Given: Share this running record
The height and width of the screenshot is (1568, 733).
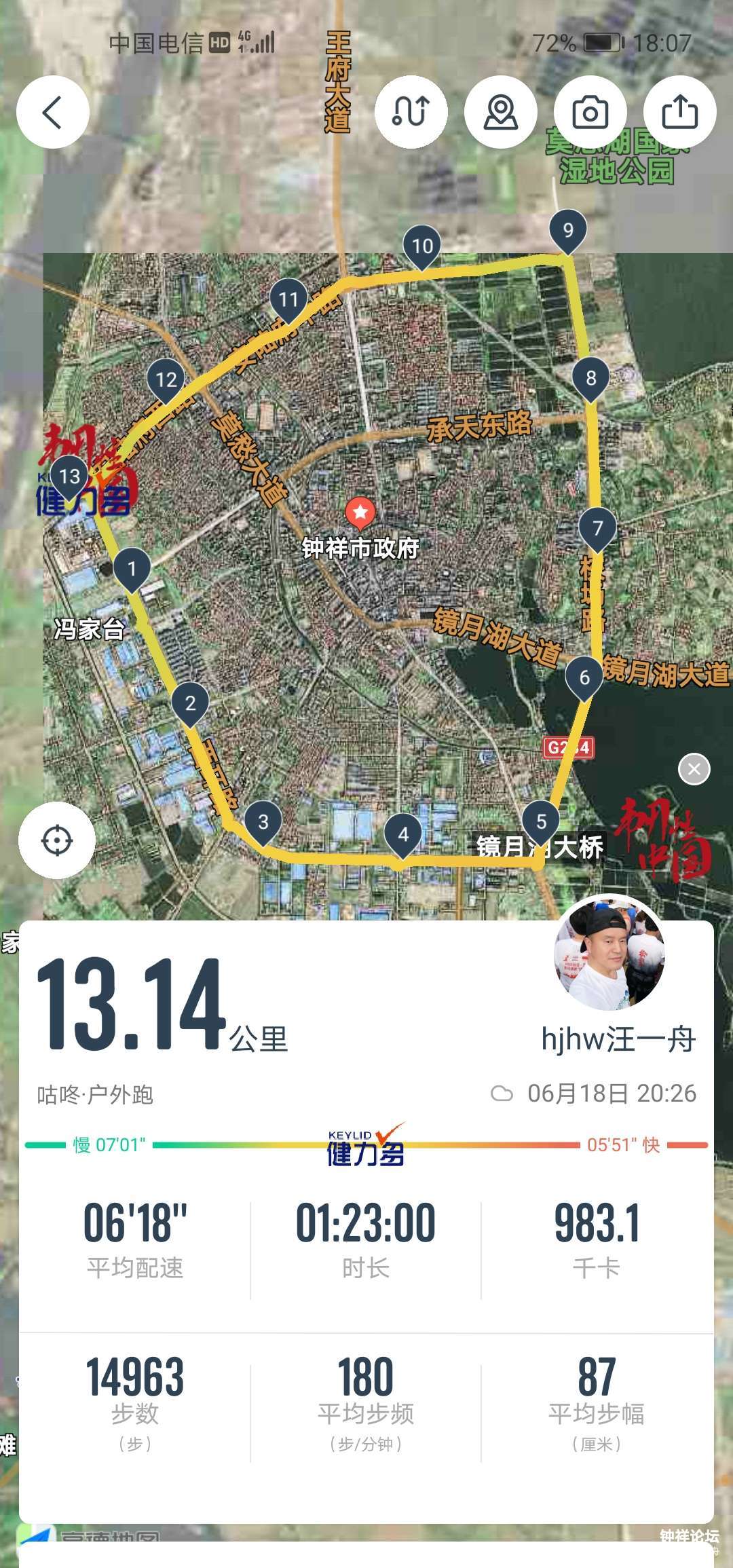Looking at the screenshot, I should (x=680, y=112).
